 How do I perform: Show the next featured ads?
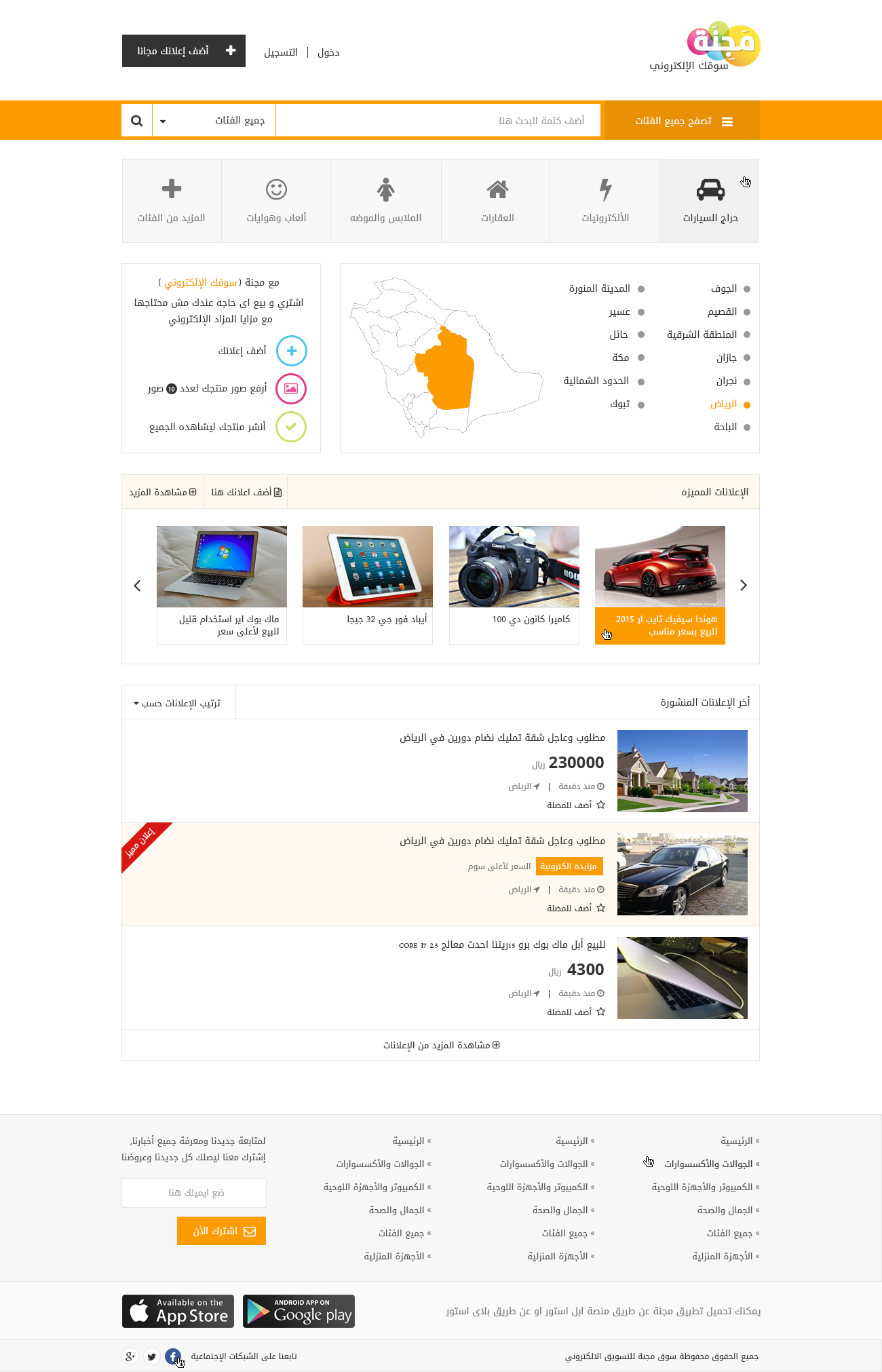[744, 585]
